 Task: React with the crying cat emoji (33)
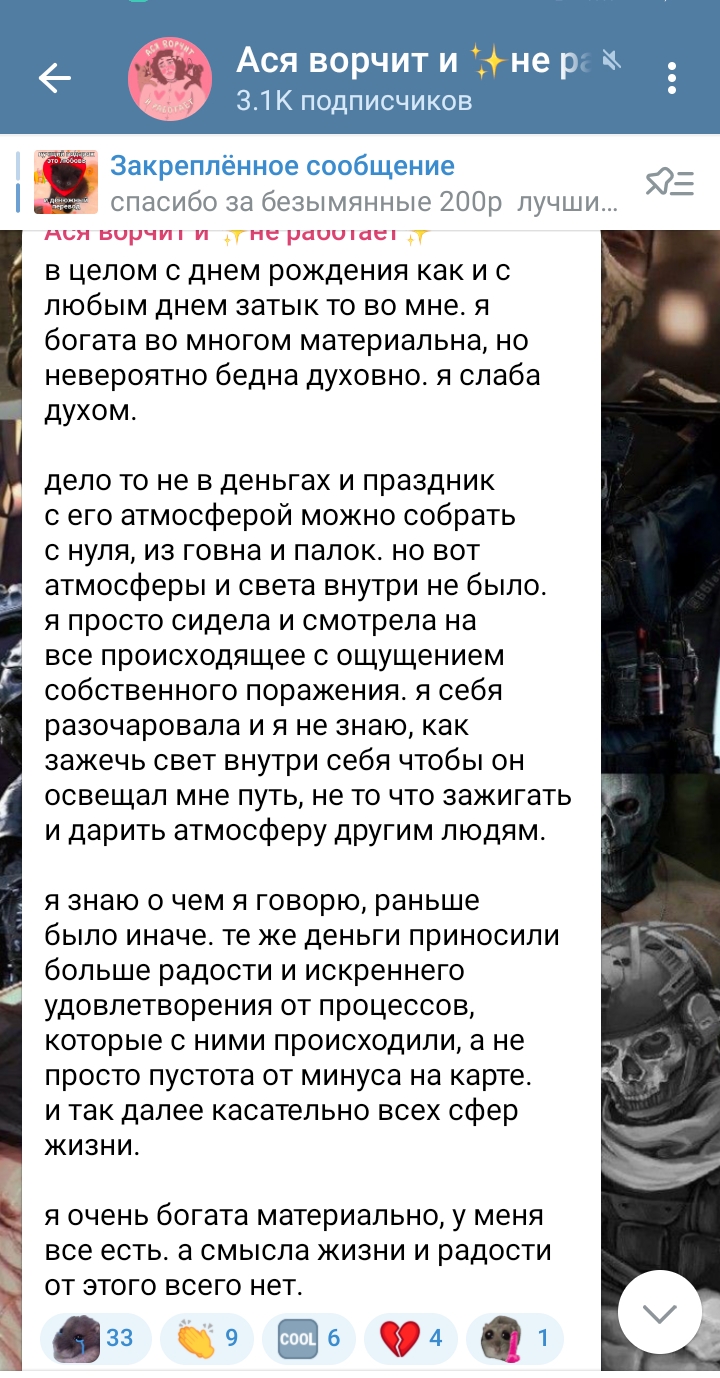point(95,1338)
